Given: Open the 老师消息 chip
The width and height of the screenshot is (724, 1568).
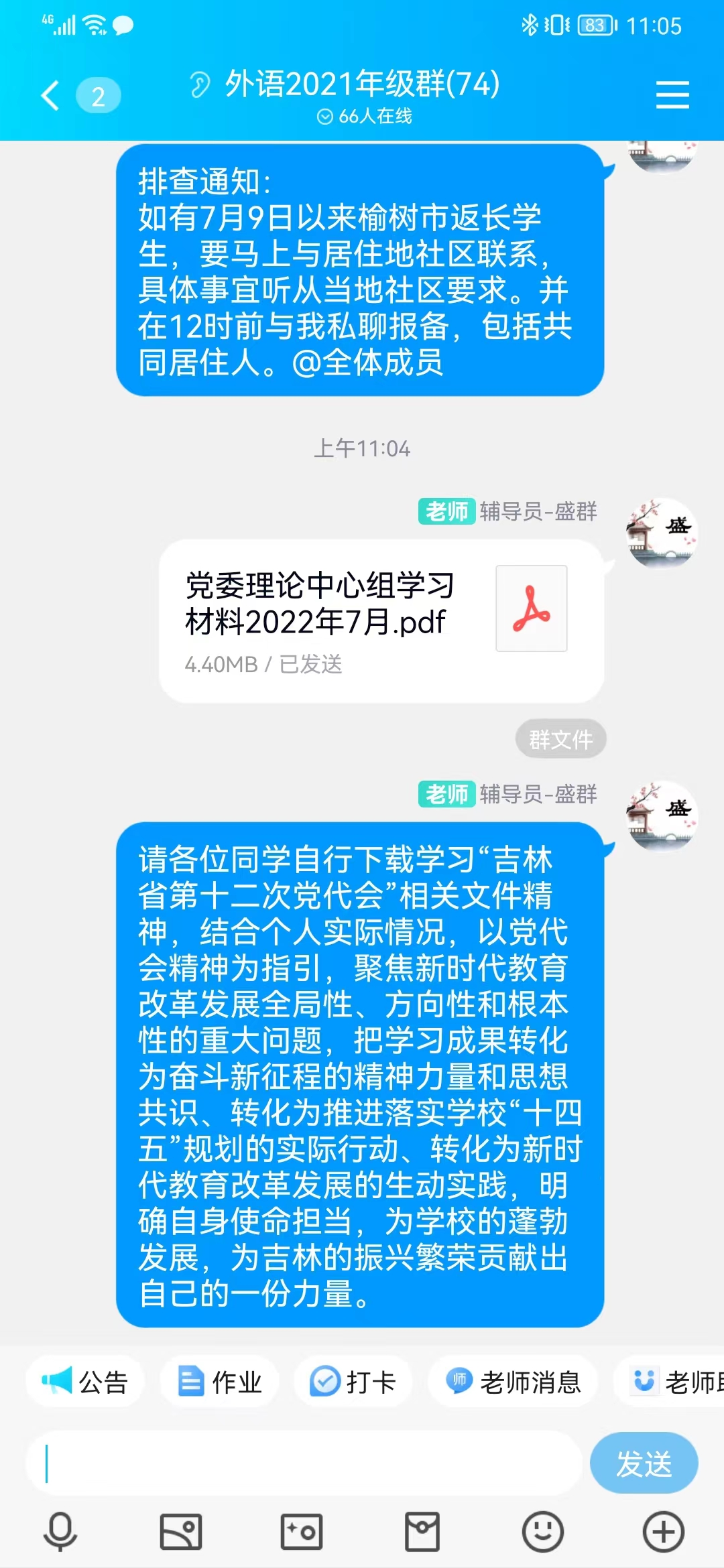Looking at the screenshot, I should click(x=513, y=1382).
